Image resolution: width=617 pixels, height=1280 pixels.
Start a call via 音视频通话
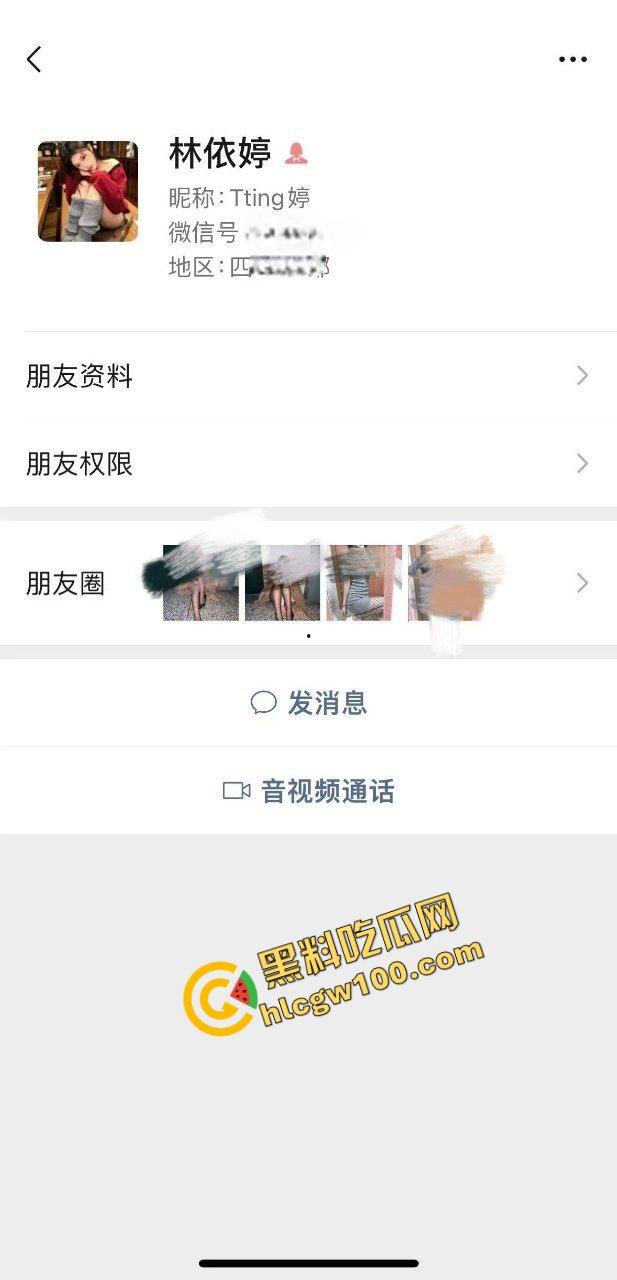click(x=308, y=791)
